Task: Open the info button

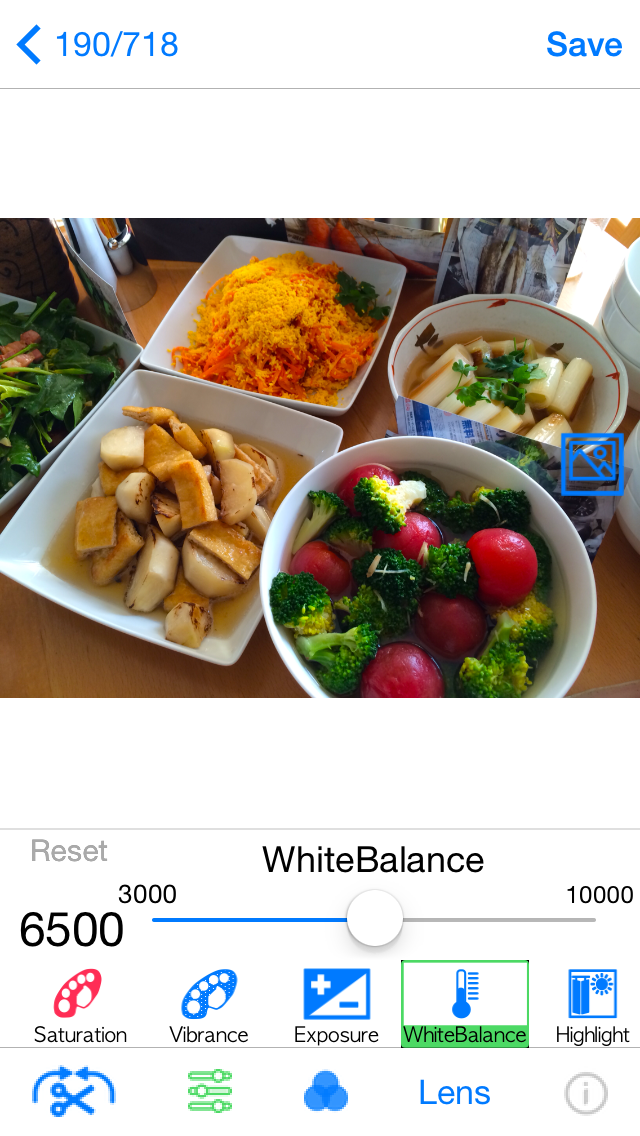Action: click(x=586, y=1093)
